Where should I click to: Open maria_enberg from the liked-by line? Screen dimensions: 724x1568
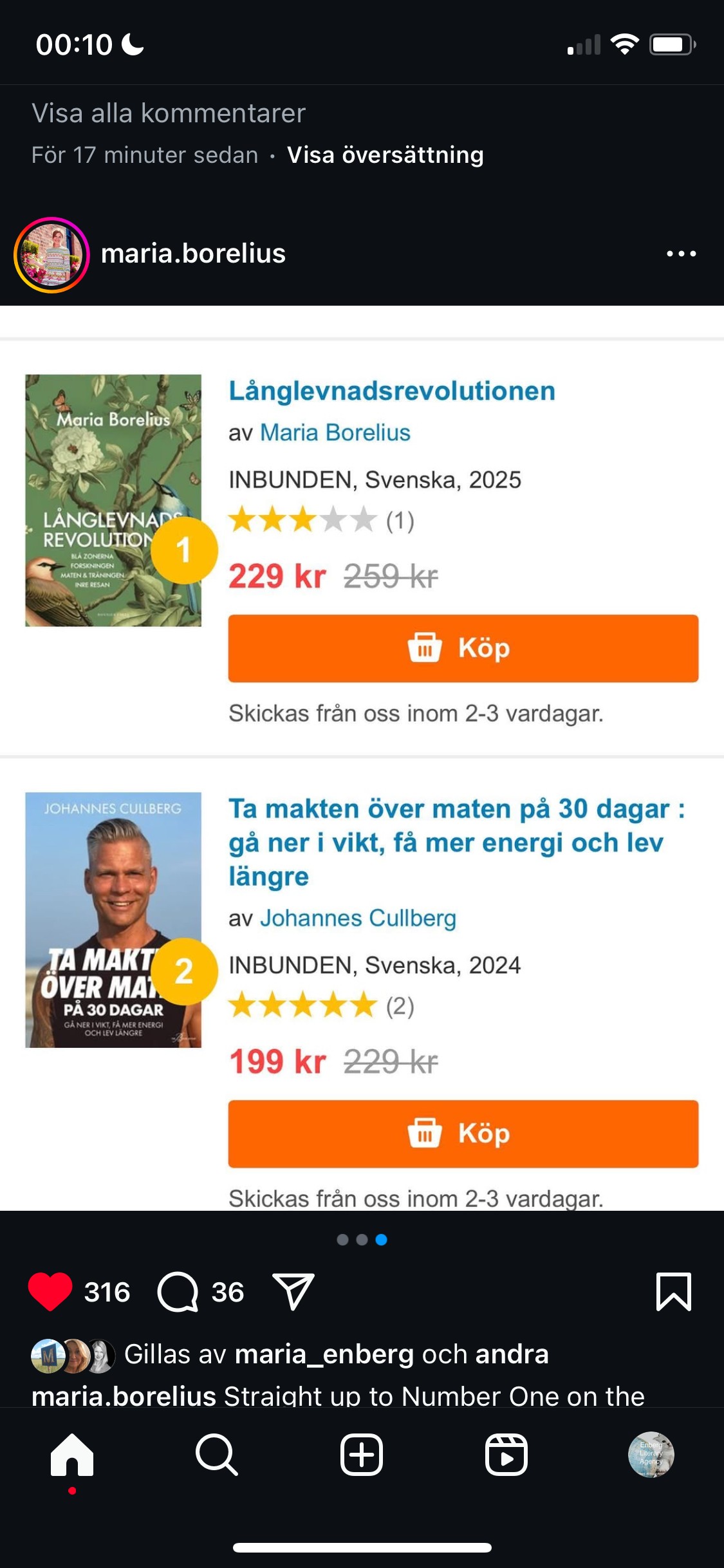coord(324,1354)
